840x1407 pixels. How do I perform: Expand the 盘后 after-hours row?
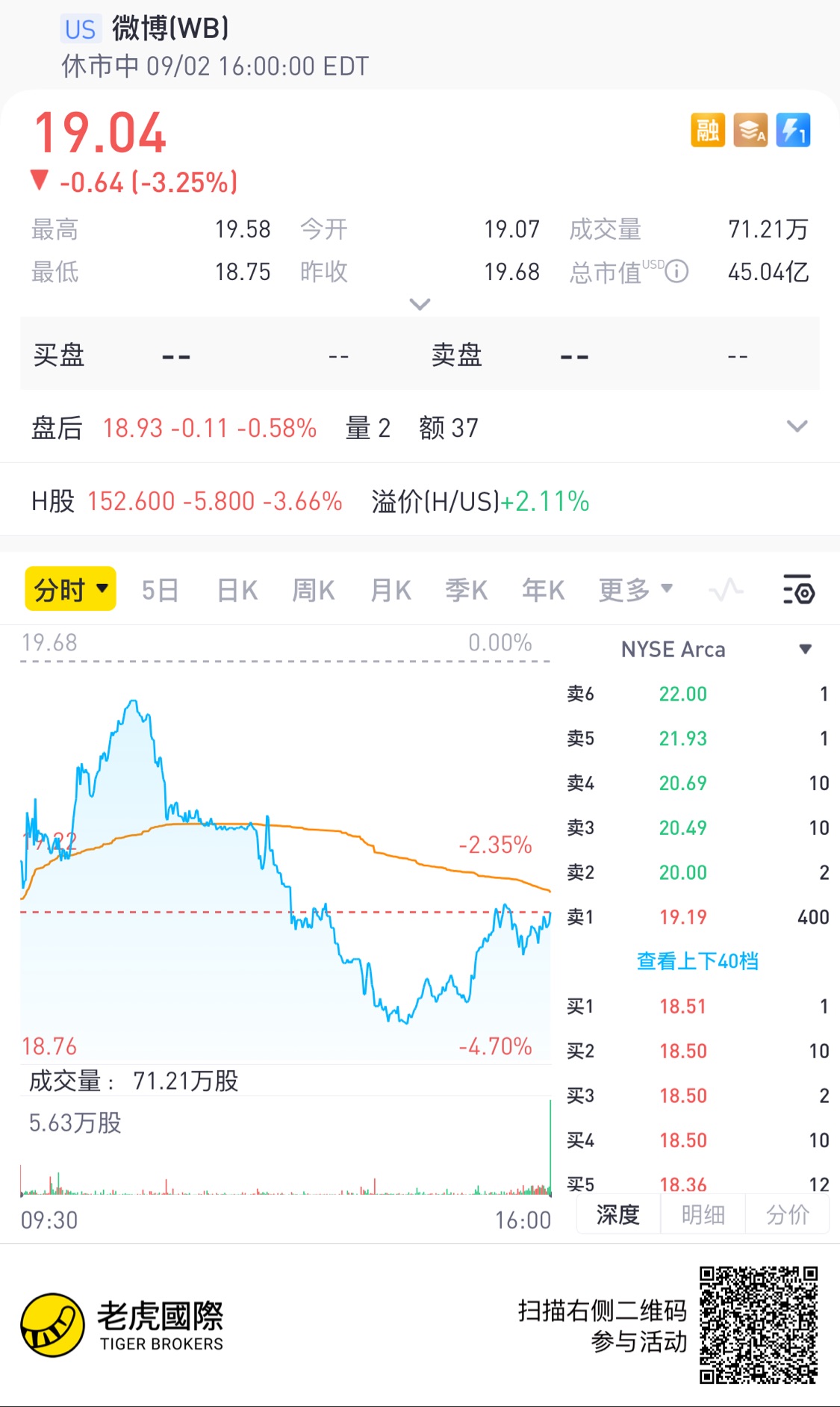click(797, 427)
